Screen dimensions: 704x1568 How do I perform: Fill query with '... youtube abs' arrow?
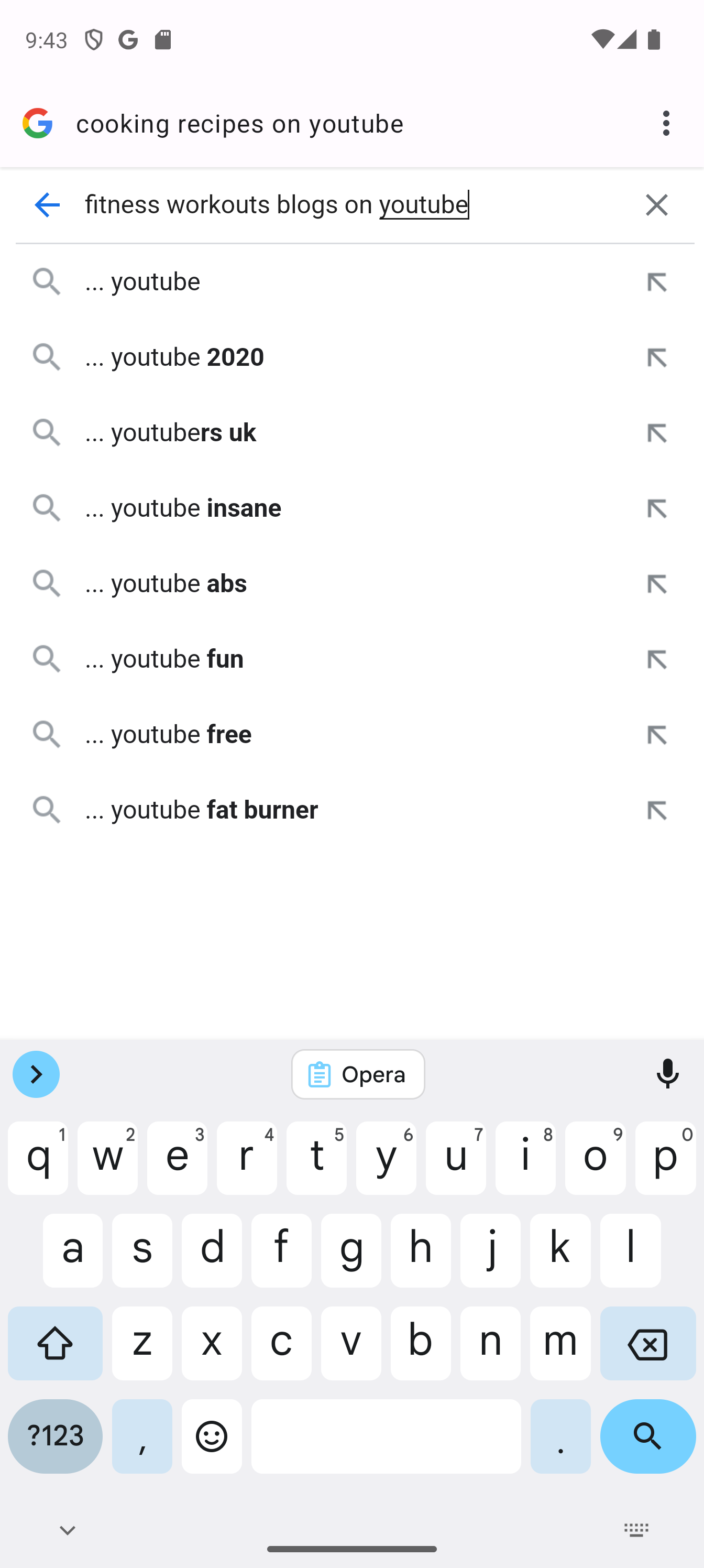[656, 584]
